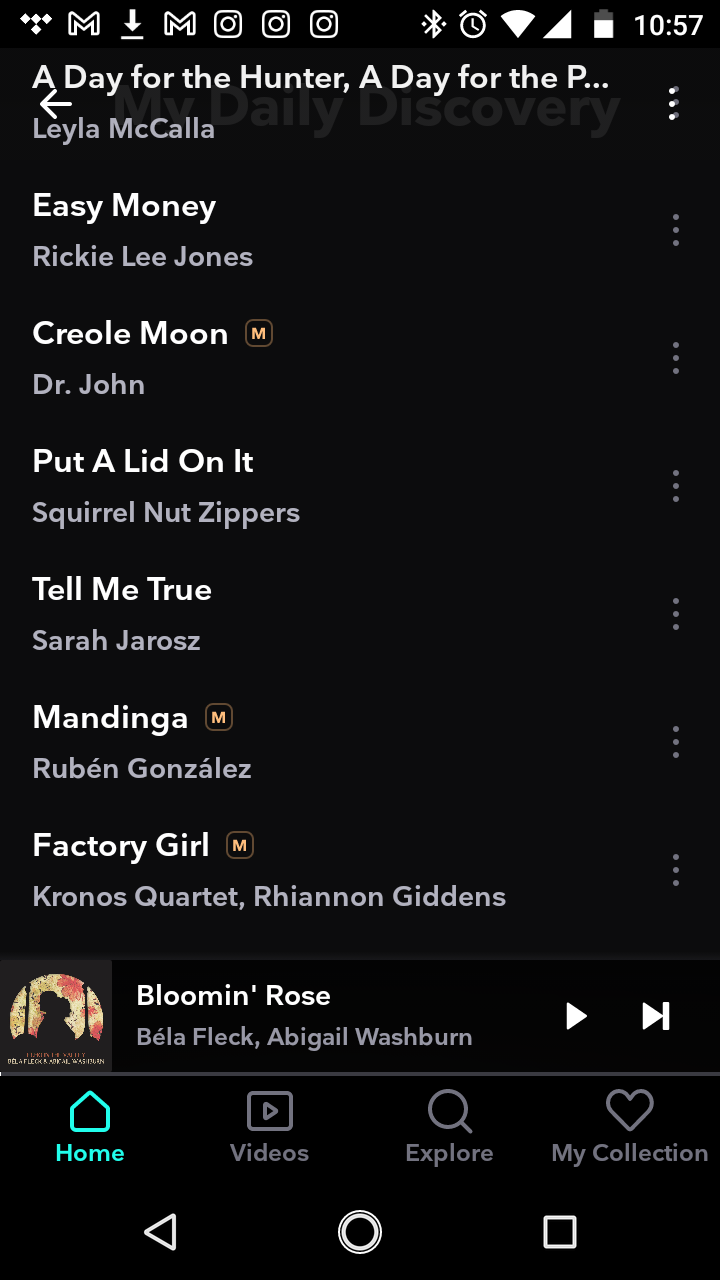Open the playlist overflow menu at top
The image size is (720, 1280).
pos(674,103)
